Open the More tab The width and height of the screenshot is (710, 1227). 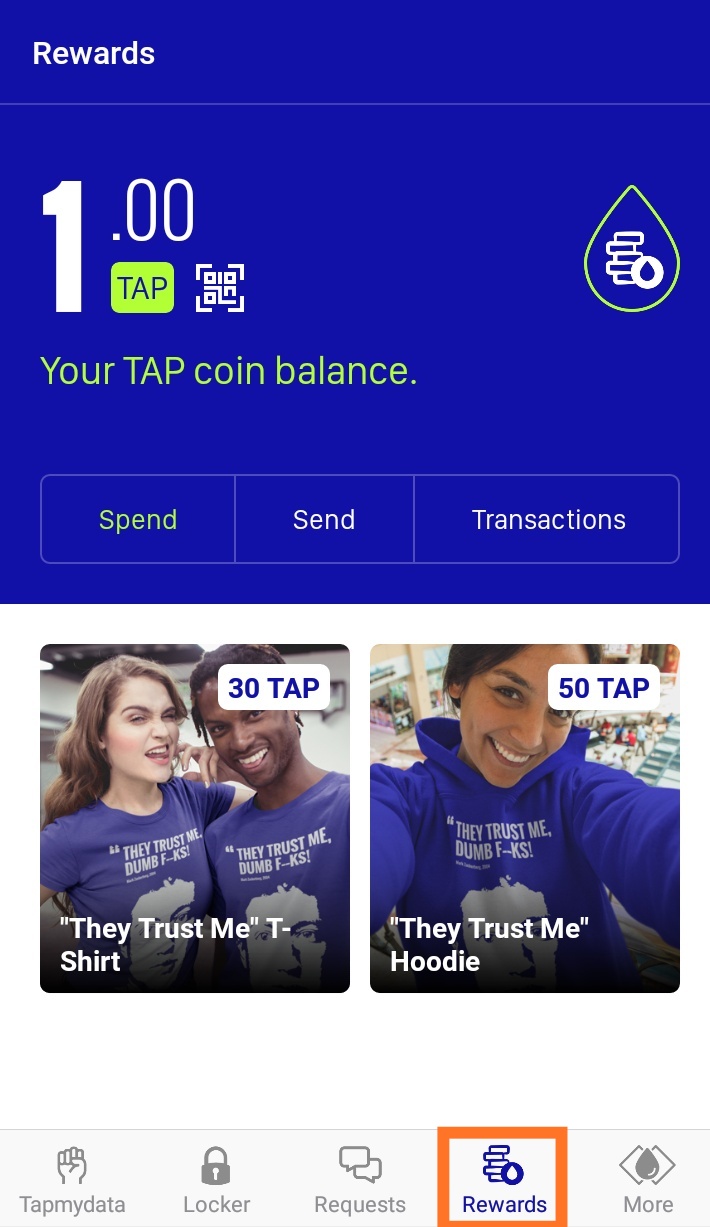(x=647, y=1179)
